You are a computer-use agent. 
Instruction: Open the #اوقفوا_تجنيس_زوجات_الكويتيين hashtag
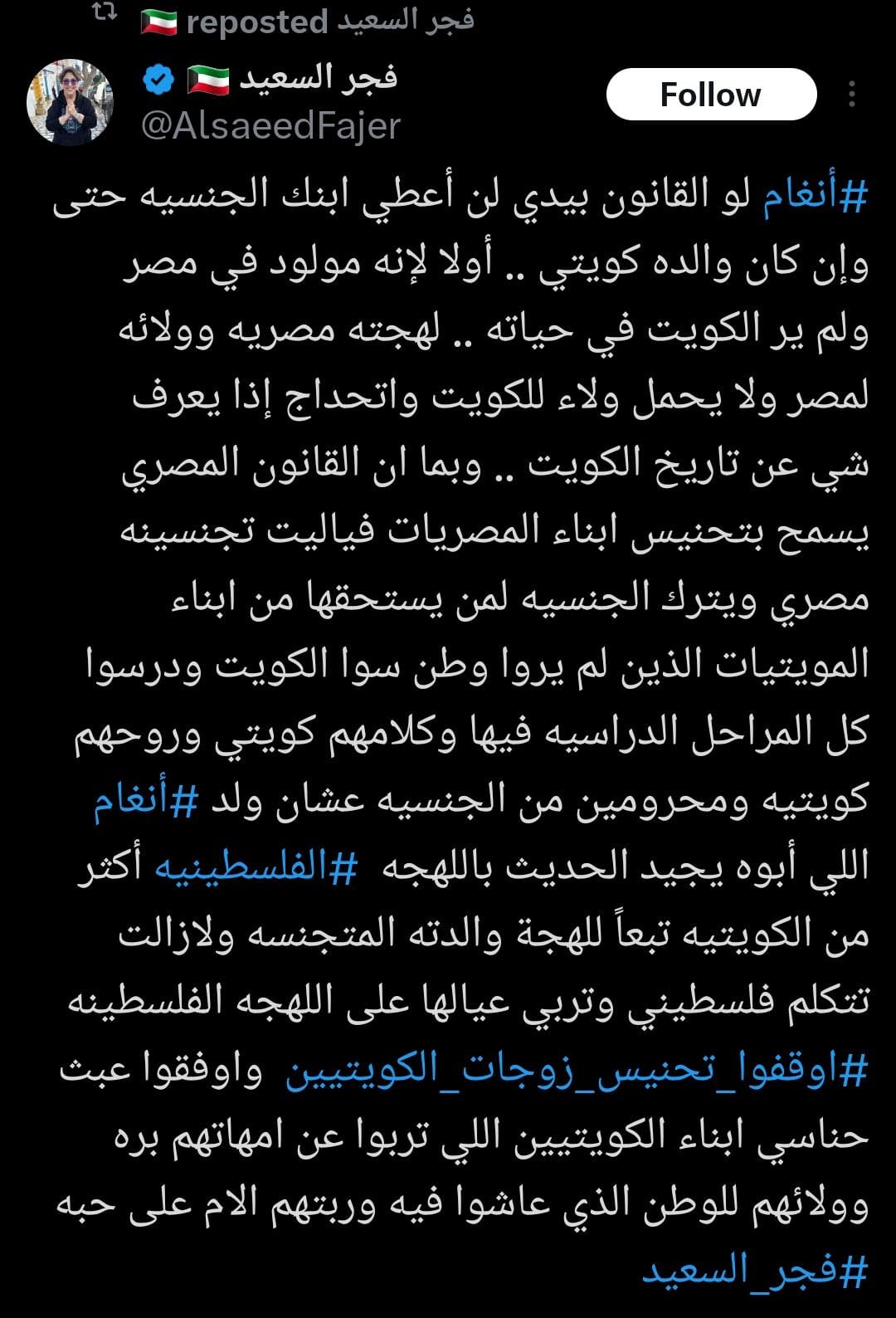click(577, 1069)
